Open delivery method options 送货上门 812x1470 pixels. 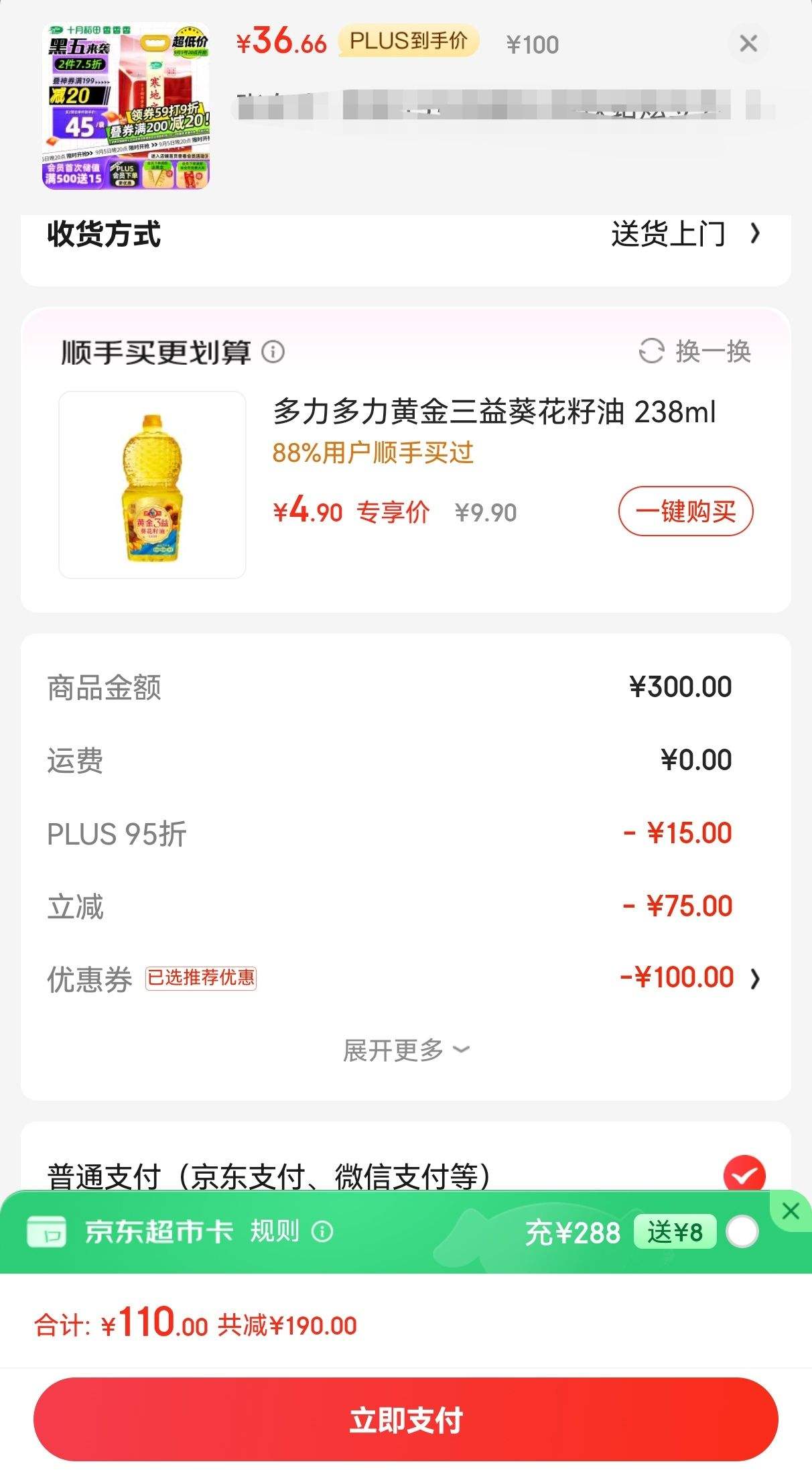[x=667, y=235]
